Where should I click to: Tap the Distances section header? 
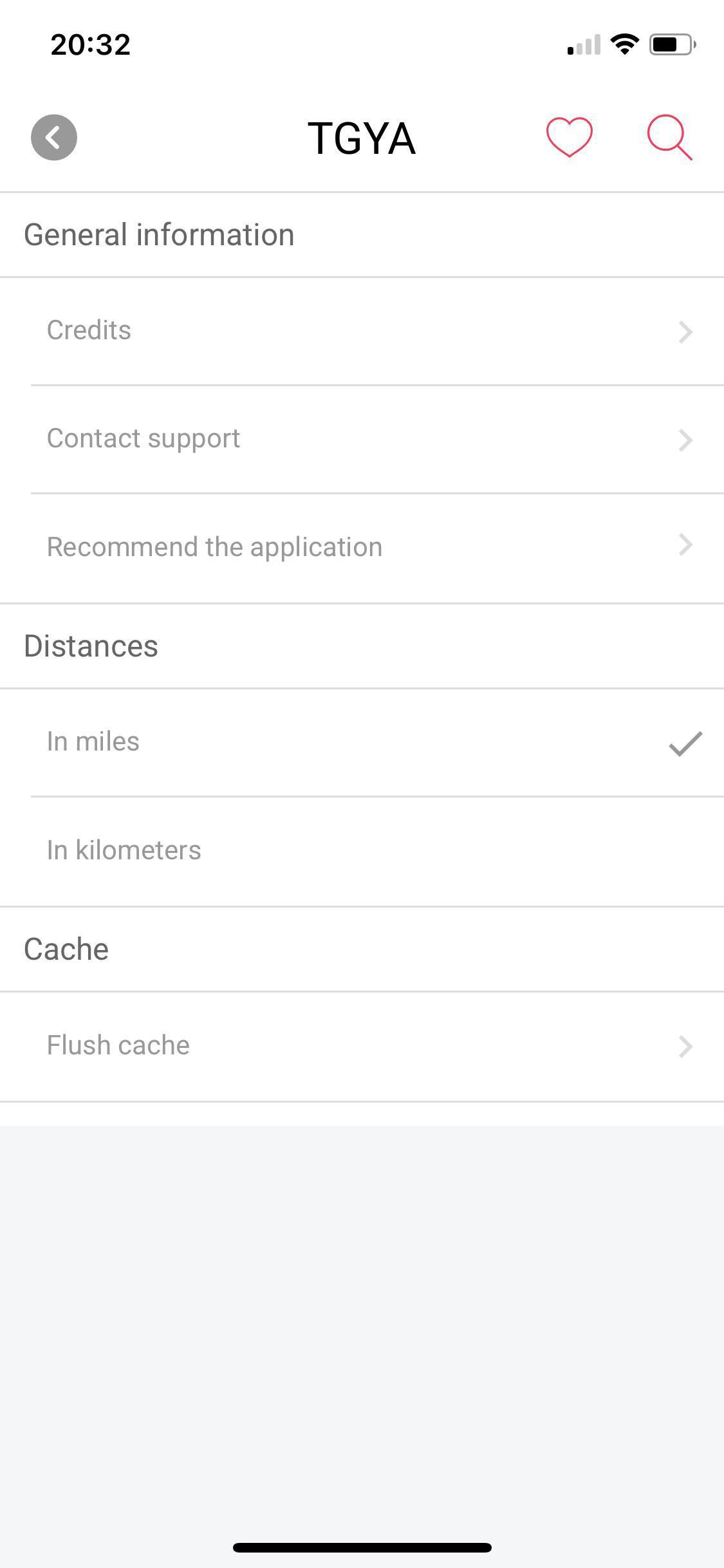coord(91,646)
